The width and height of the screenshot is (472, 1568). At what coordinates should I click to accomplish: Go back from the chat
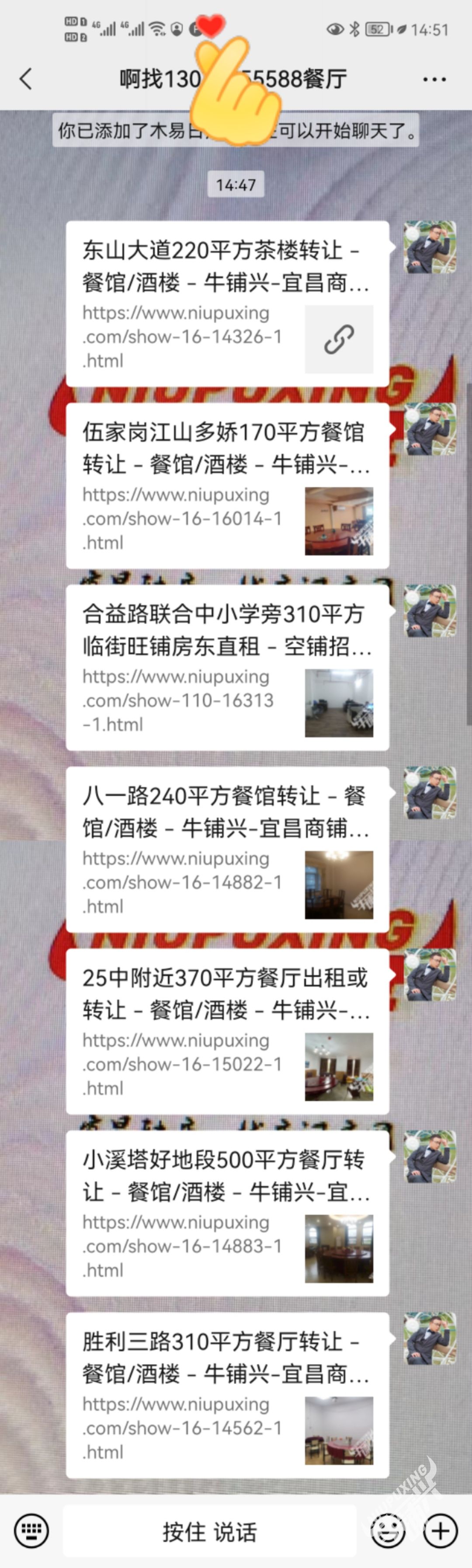(25, 79)
